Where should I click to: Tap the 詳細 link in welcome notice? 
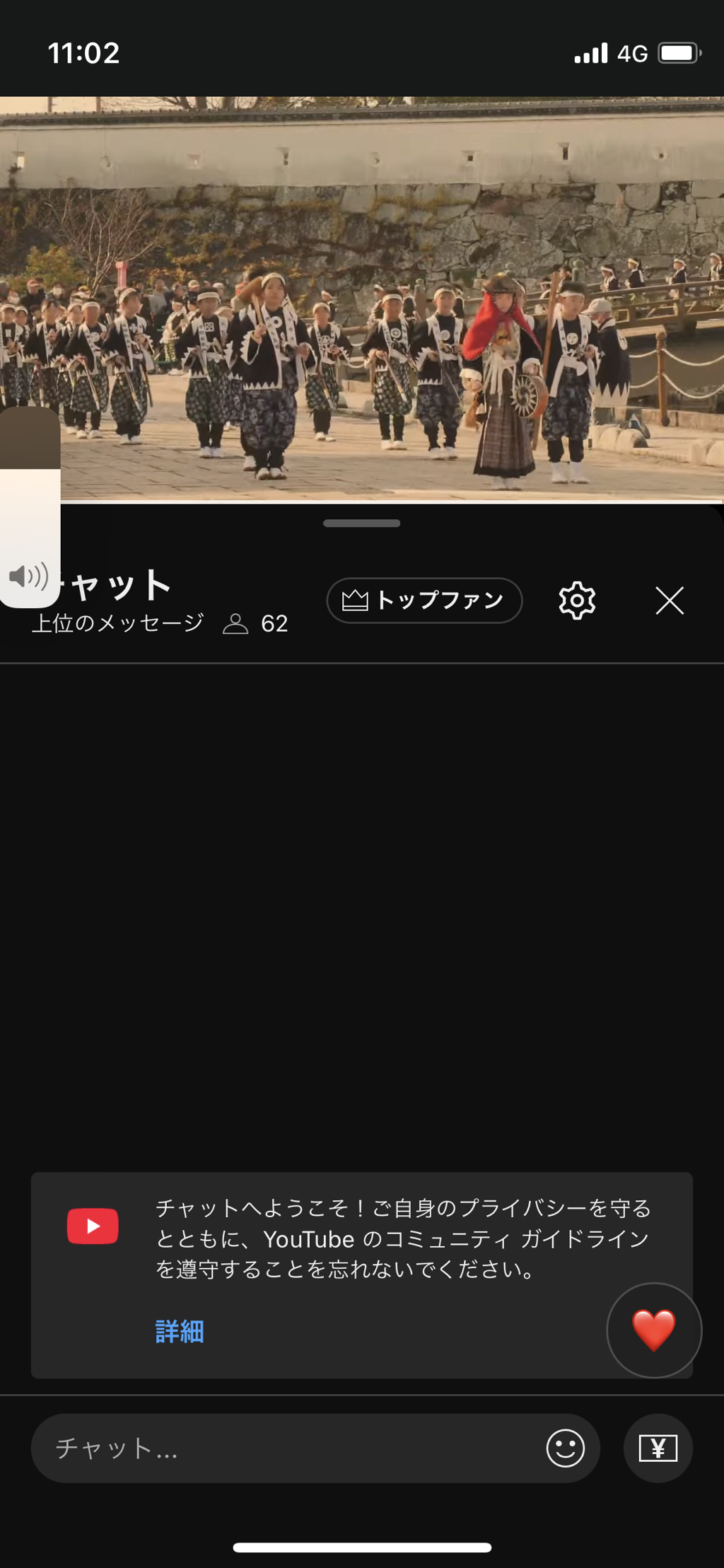pos(180,1331)
